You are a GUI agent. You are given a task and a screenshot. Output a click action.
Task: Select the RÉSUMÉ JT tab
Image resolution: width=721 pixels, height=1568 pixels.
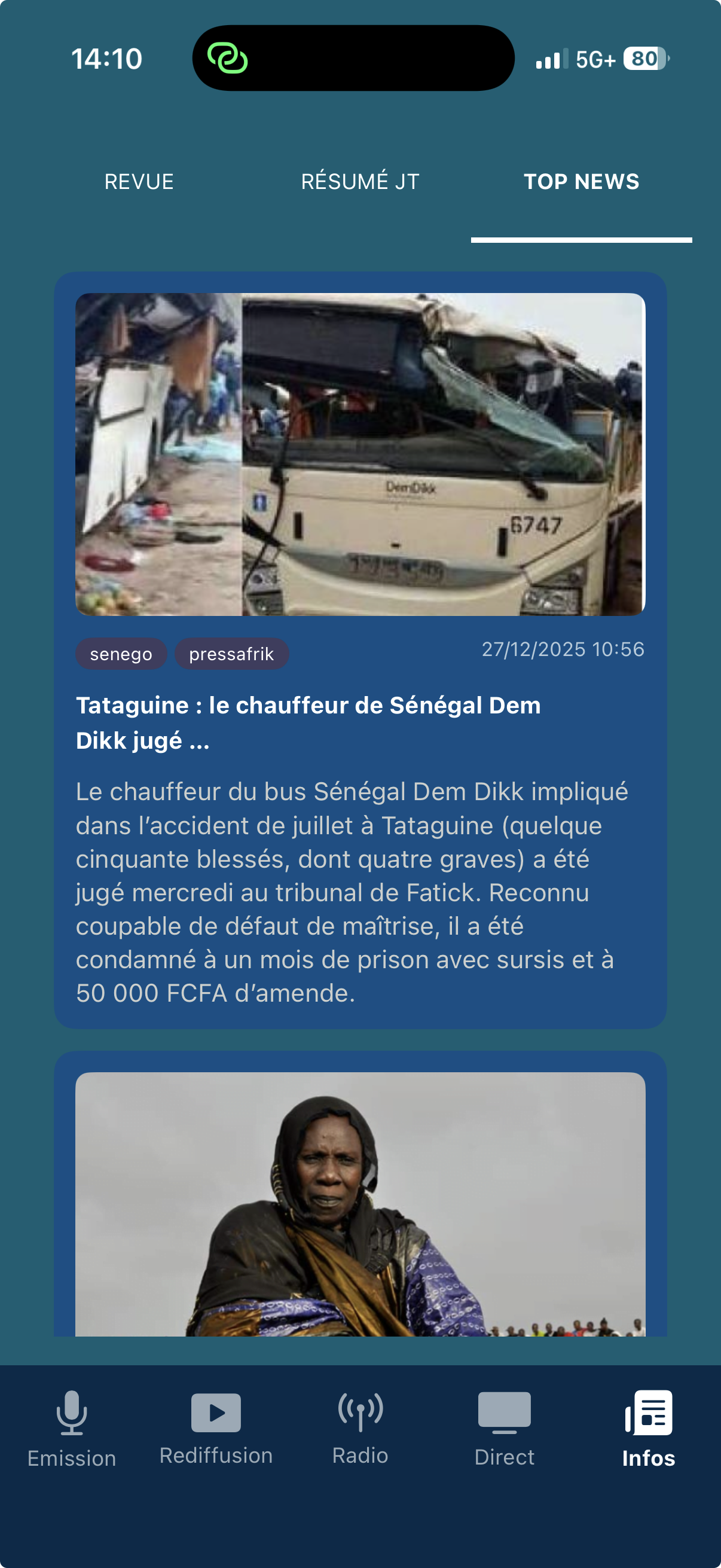point(360,181)
